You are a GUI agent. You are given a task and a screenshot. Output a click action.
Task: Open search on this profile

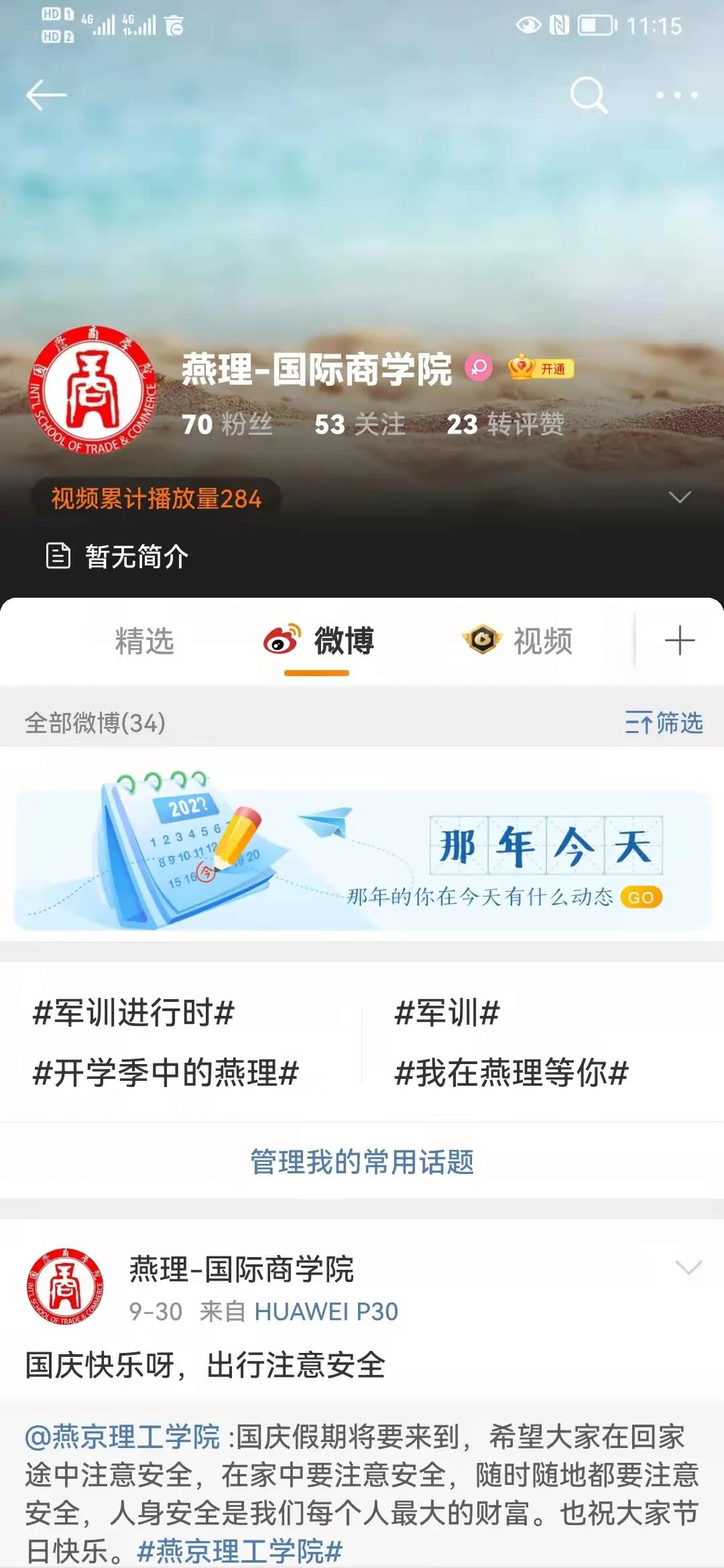click(588, 95)
